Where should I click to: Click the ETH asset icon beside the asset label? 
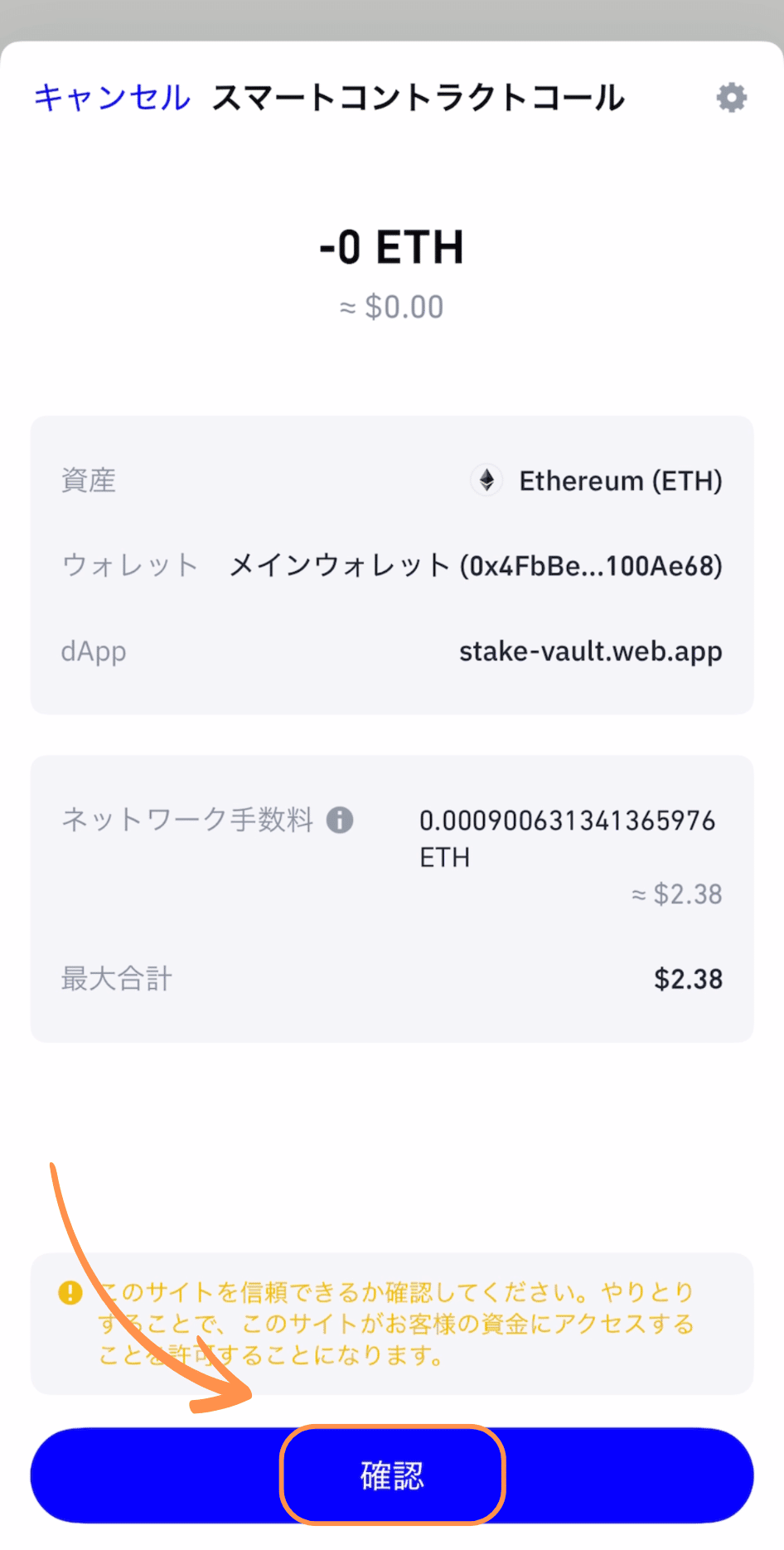[486, 481]
